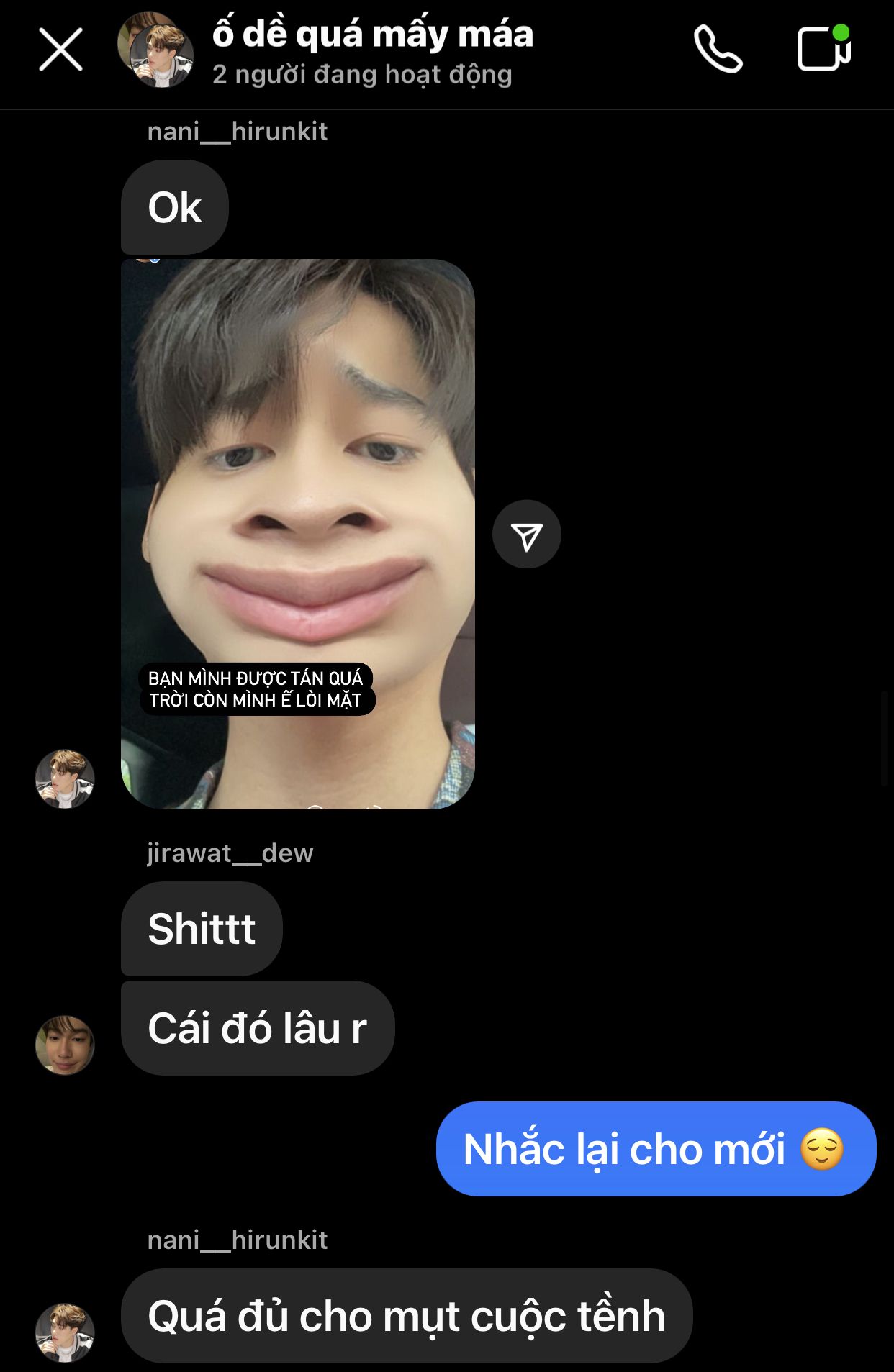This screenshot has width=894, height=1372.
Task: Open the shared story image
Action: click(298, 534)
